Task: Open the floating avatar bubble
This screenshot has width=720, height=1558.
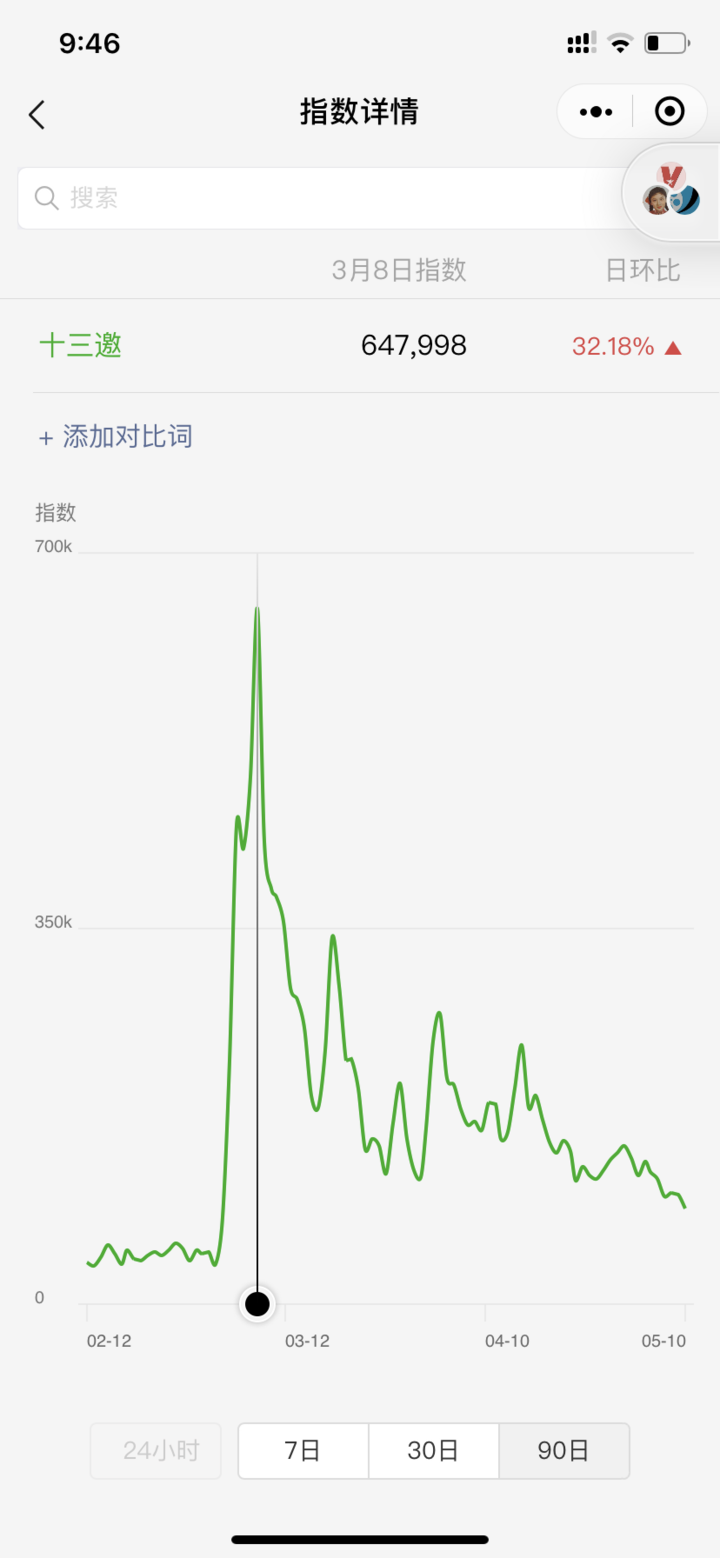Action: pos(671,191)
